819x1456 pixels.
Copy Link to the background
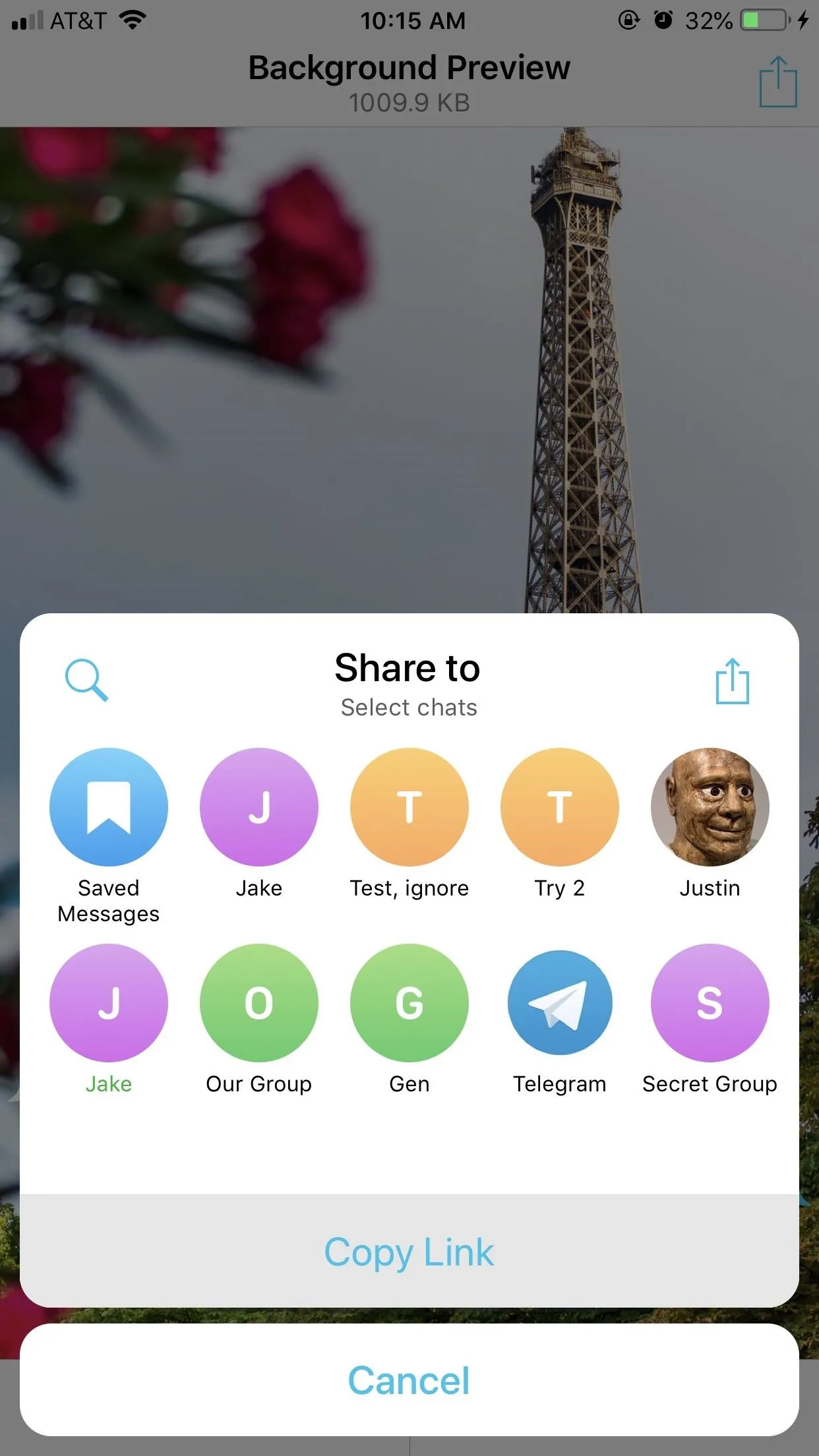(x=409, y=1252)
